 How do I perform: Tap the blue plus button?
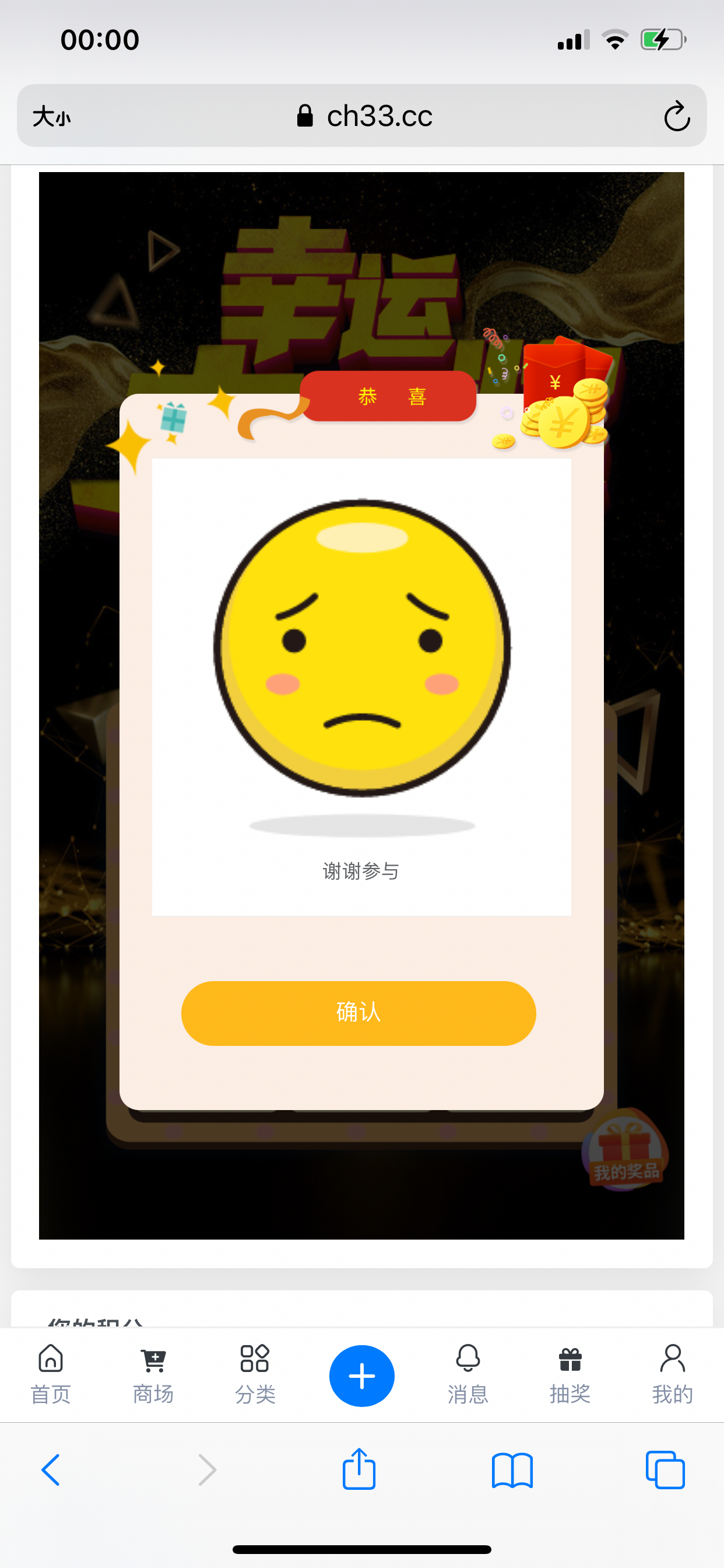pos(361,1375)
